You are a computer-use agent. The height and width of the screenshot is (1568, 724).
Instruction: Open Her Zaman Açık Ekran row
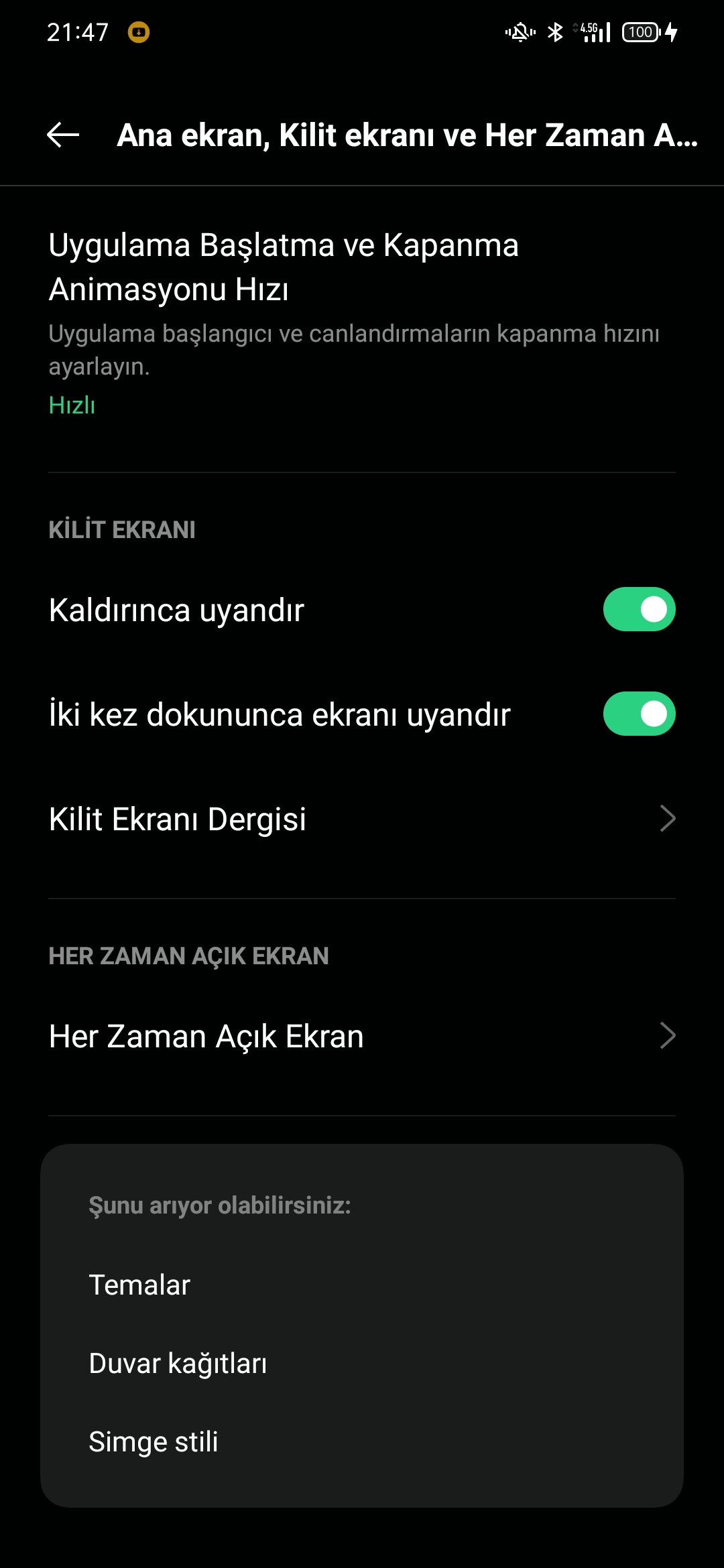(362, 1036)
